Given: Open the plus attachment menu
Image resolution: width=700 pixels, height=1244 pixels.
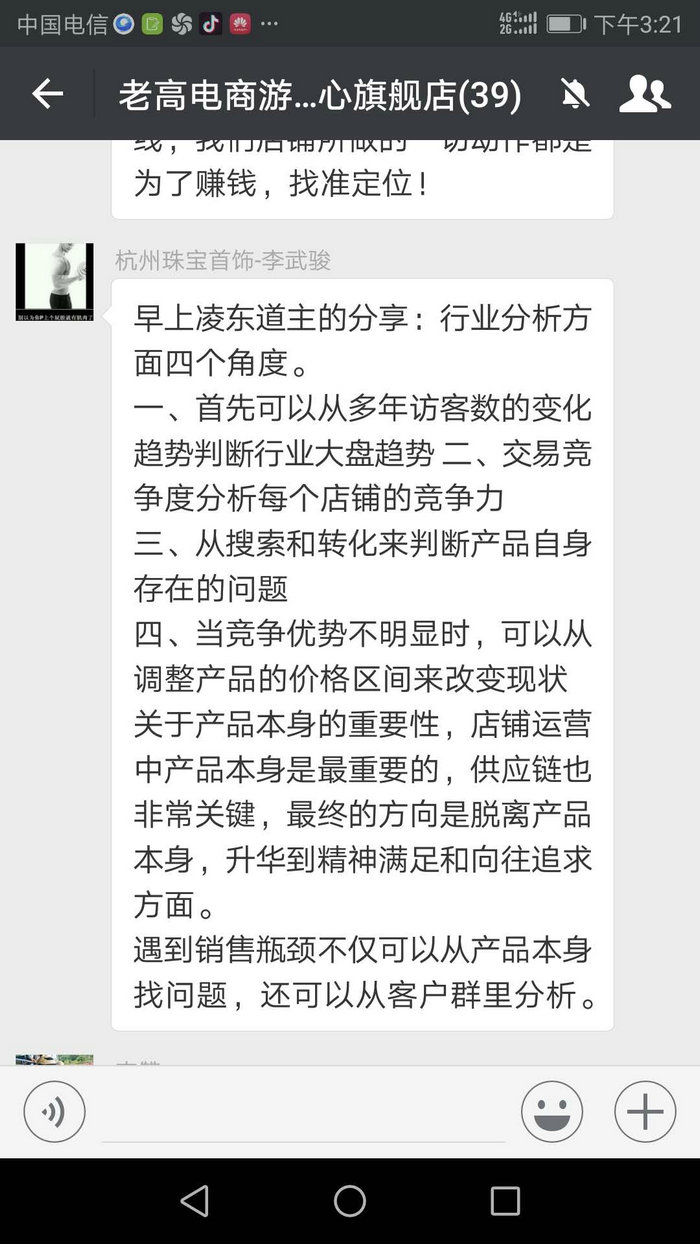Looking at the screenshot, I should (x=645, y=1111).
